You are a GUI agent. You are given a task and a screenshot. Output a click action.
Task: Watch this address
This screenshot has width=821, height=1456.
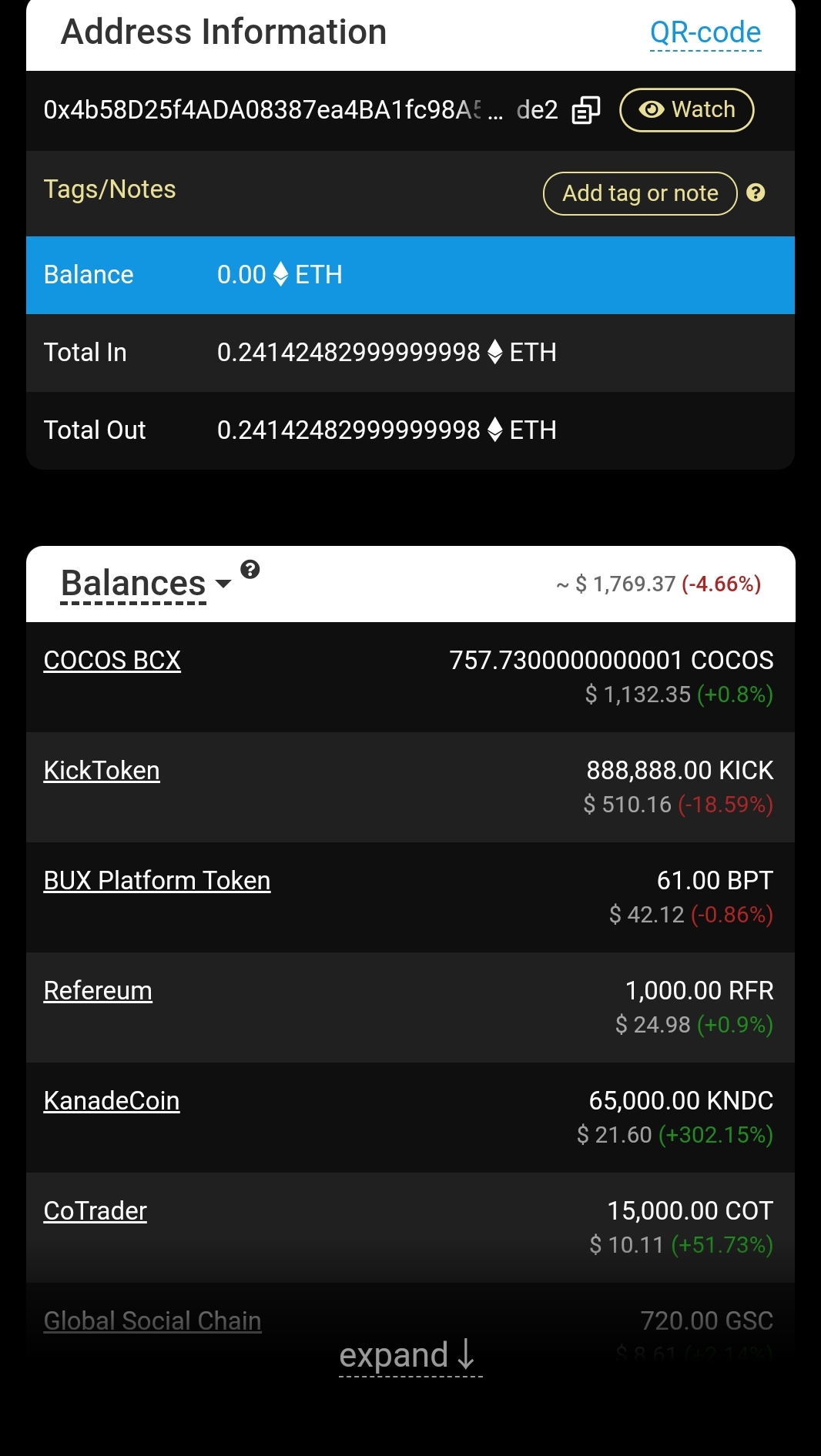pos(686,110)
